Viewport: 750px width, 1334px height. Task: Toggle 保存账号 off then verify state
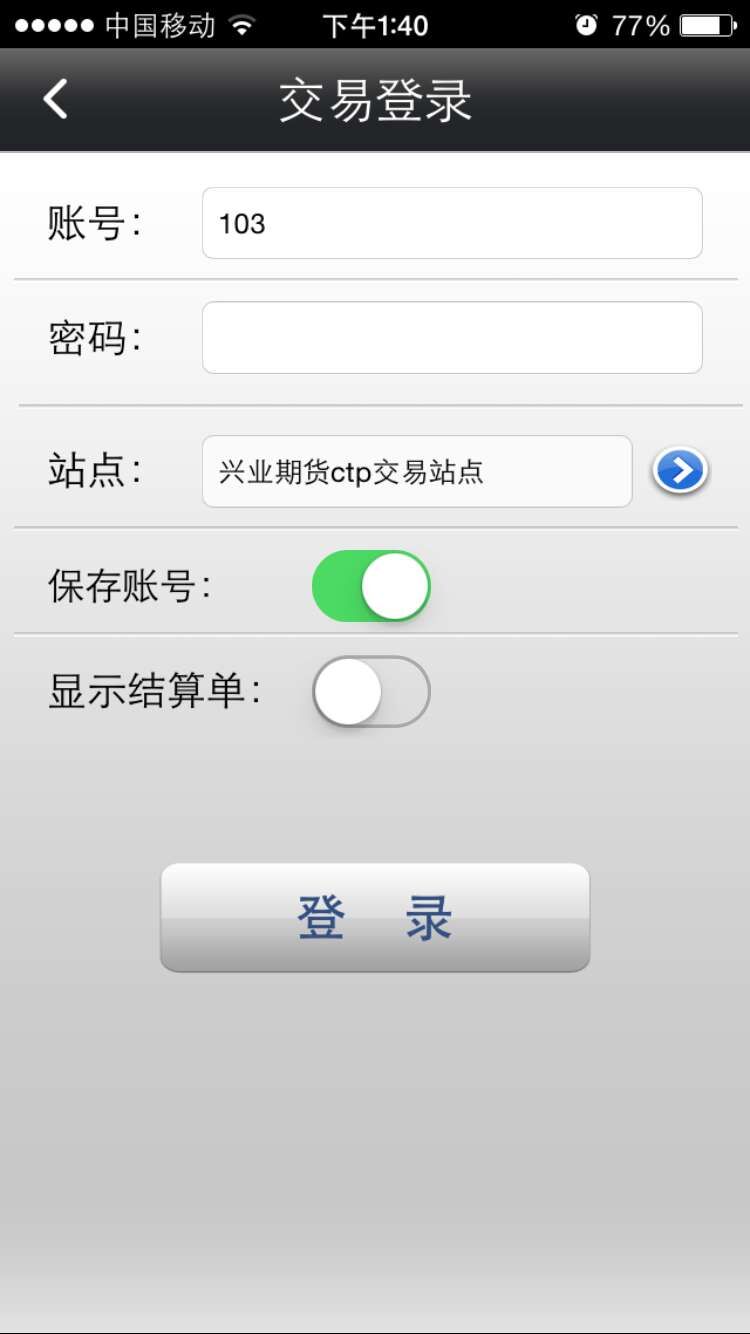(x=371, y=585)
